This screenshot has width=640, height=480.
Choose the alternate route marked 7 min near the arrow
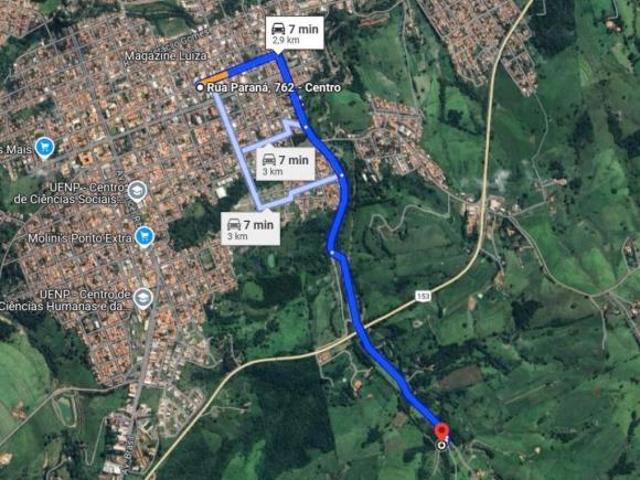click(x=285, y=164)
